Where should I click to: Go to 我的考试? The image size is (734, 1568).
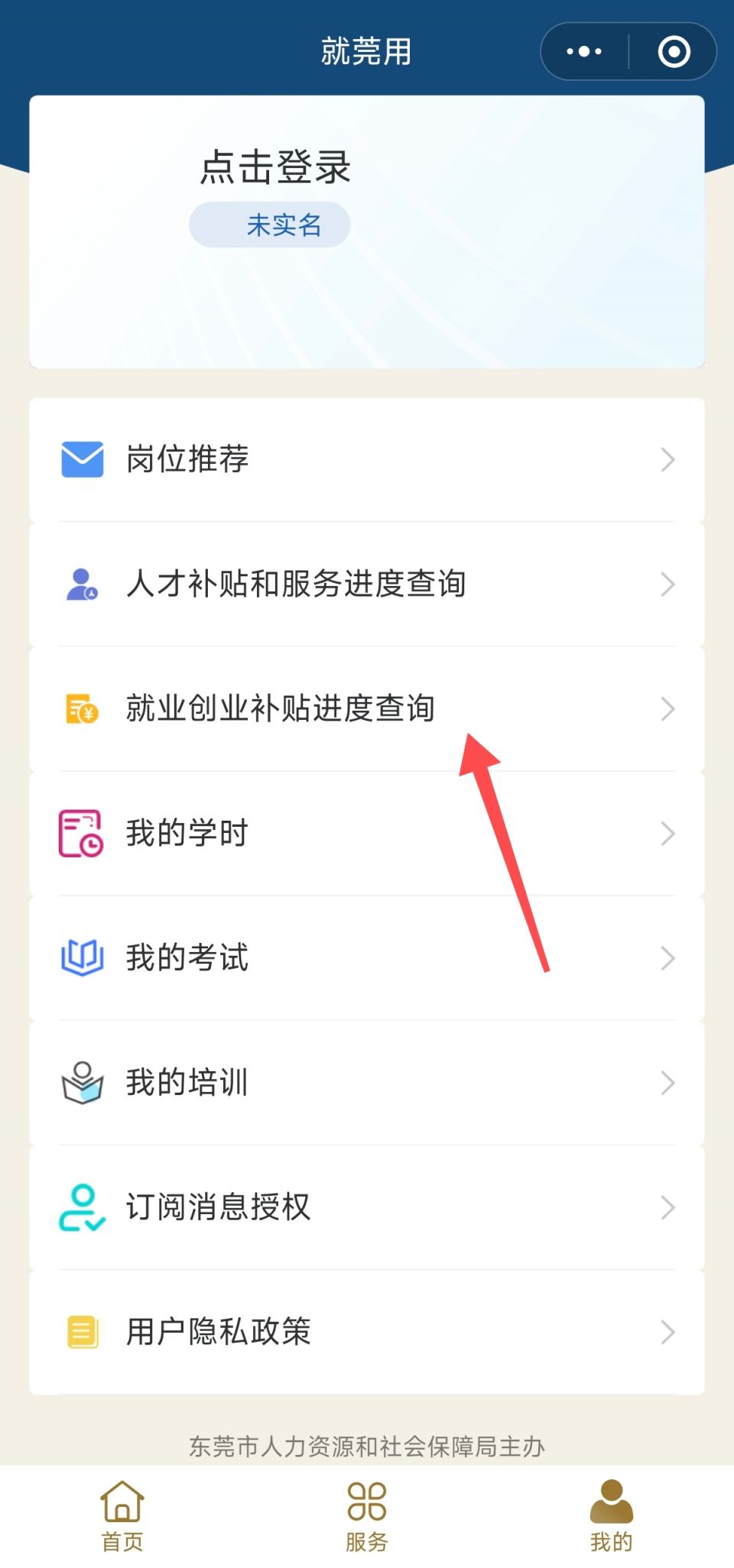tap(367, 958)
